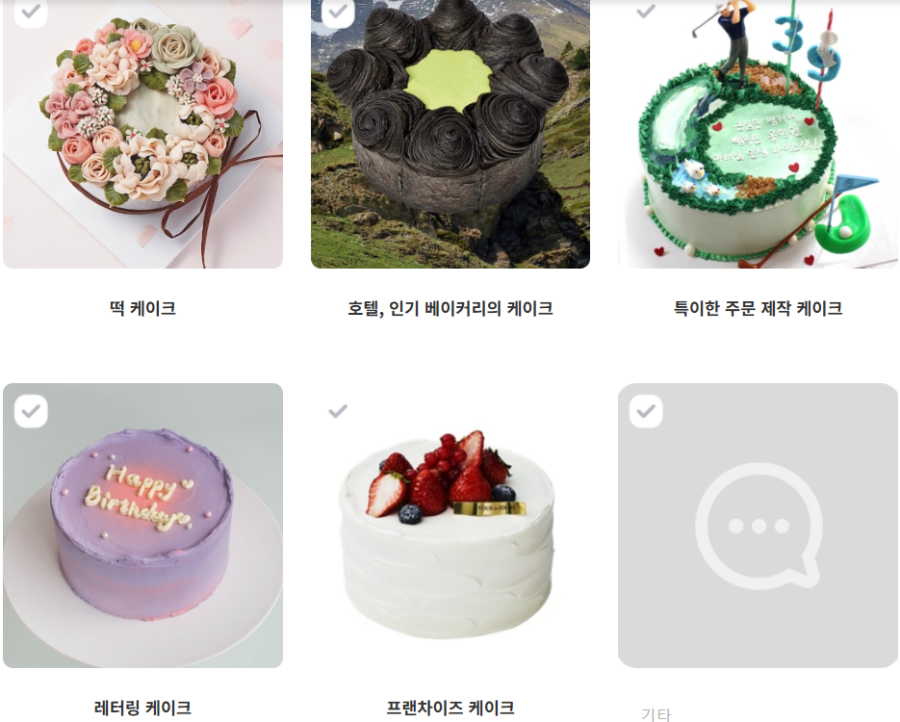Select the 떡 케이크 option
The width and height of the screenshot is (900, 722).
142,135
